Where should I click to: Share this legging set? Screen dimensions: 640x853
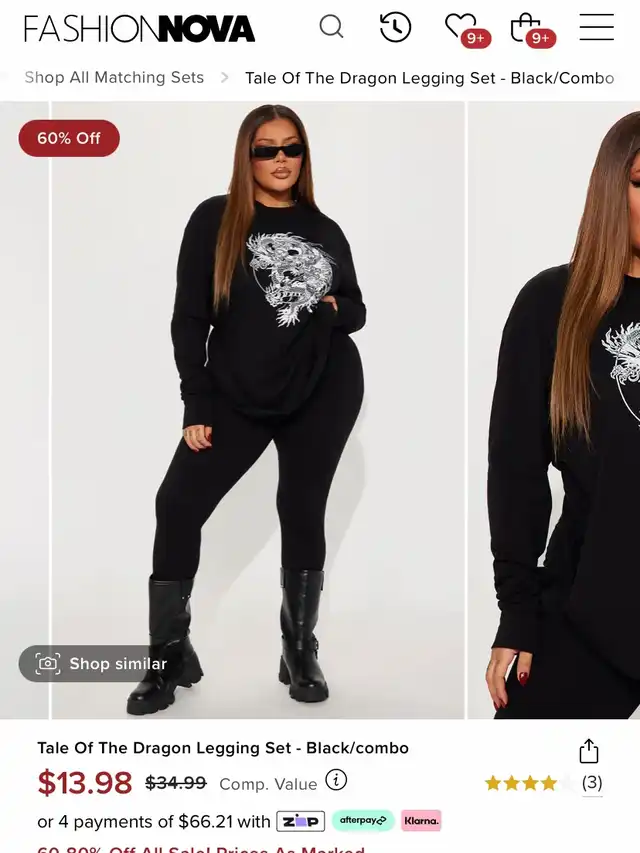589,751
